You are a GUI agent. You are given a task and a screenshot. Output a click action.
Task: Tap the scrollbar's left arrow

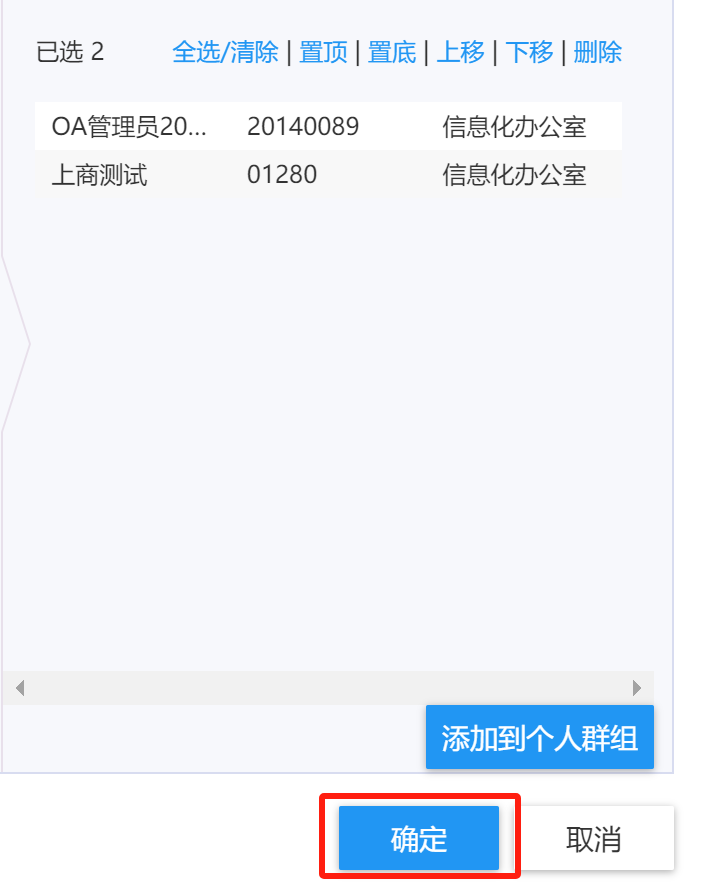(19, 688)
